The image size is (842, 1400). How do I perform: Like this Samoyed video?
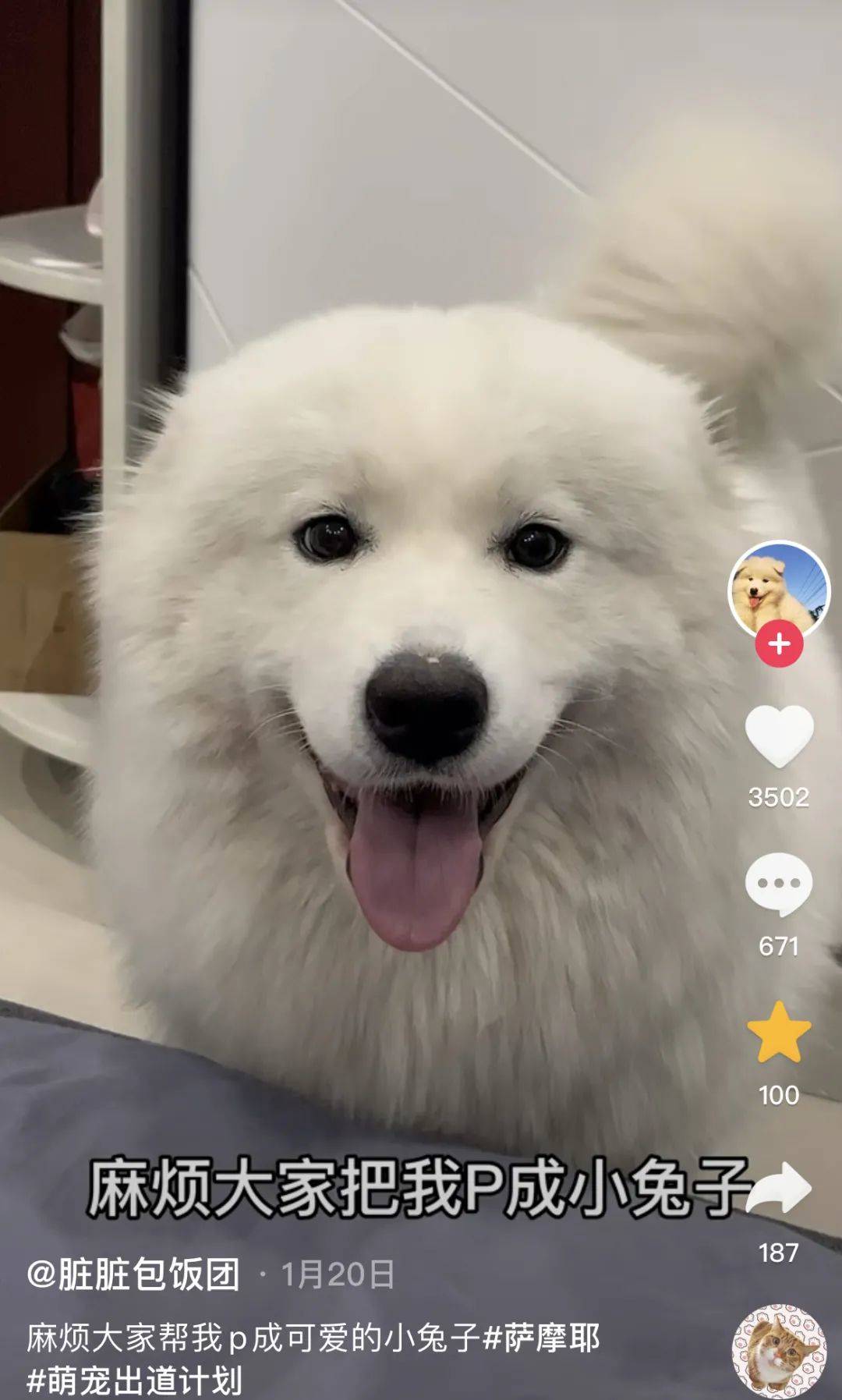[779, 735]
